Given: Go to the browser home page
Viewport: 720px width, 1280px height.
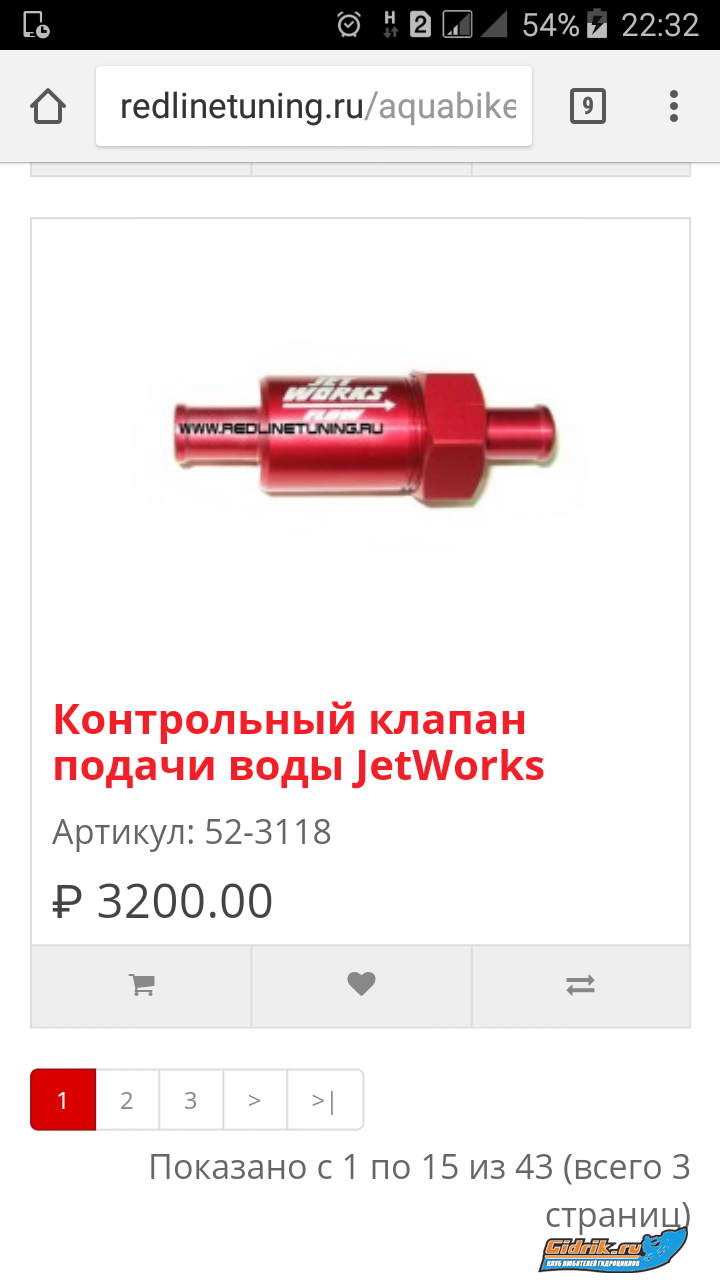Looking at the screenshot, I should 48,106.
